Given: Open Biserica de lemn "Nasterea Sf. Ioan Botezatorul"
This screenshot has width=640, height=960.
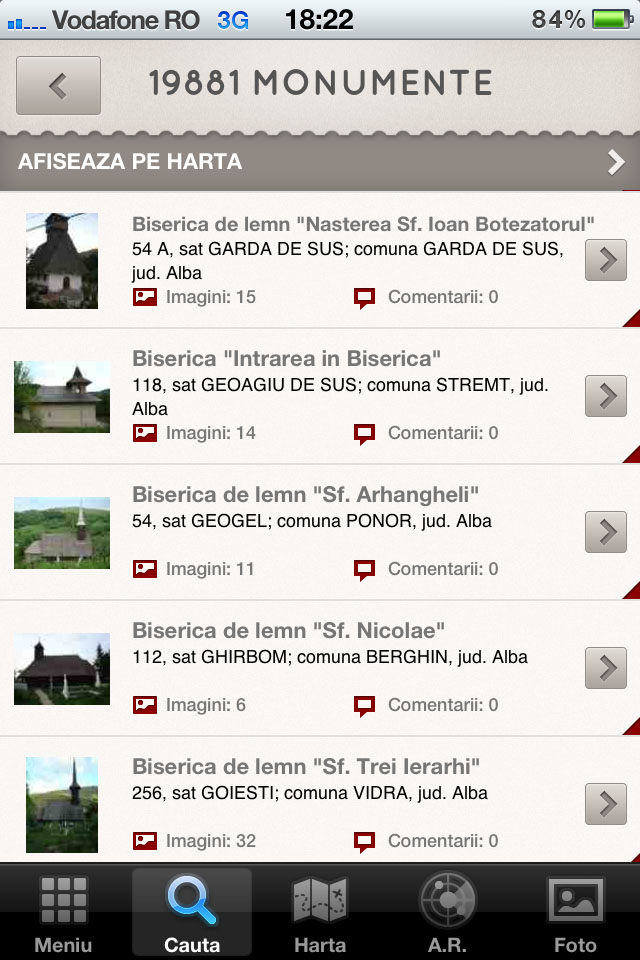Looking at the screenshot, I should (363, 224).
